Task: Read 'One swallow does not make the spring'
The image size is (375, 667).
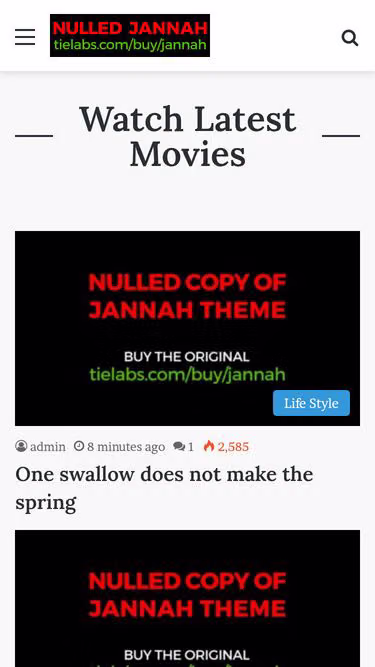Action: [x=164, y=487]
